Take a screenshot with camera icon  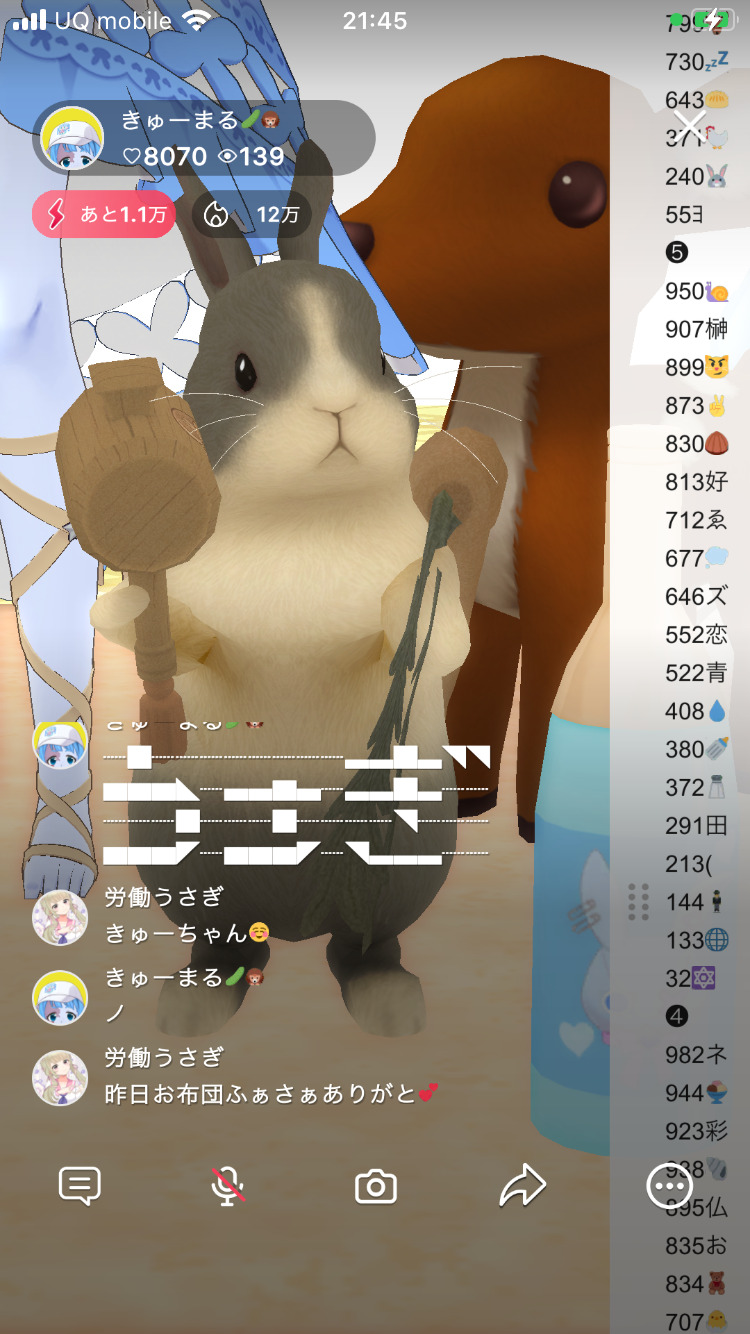click(x=376, y=1186)
